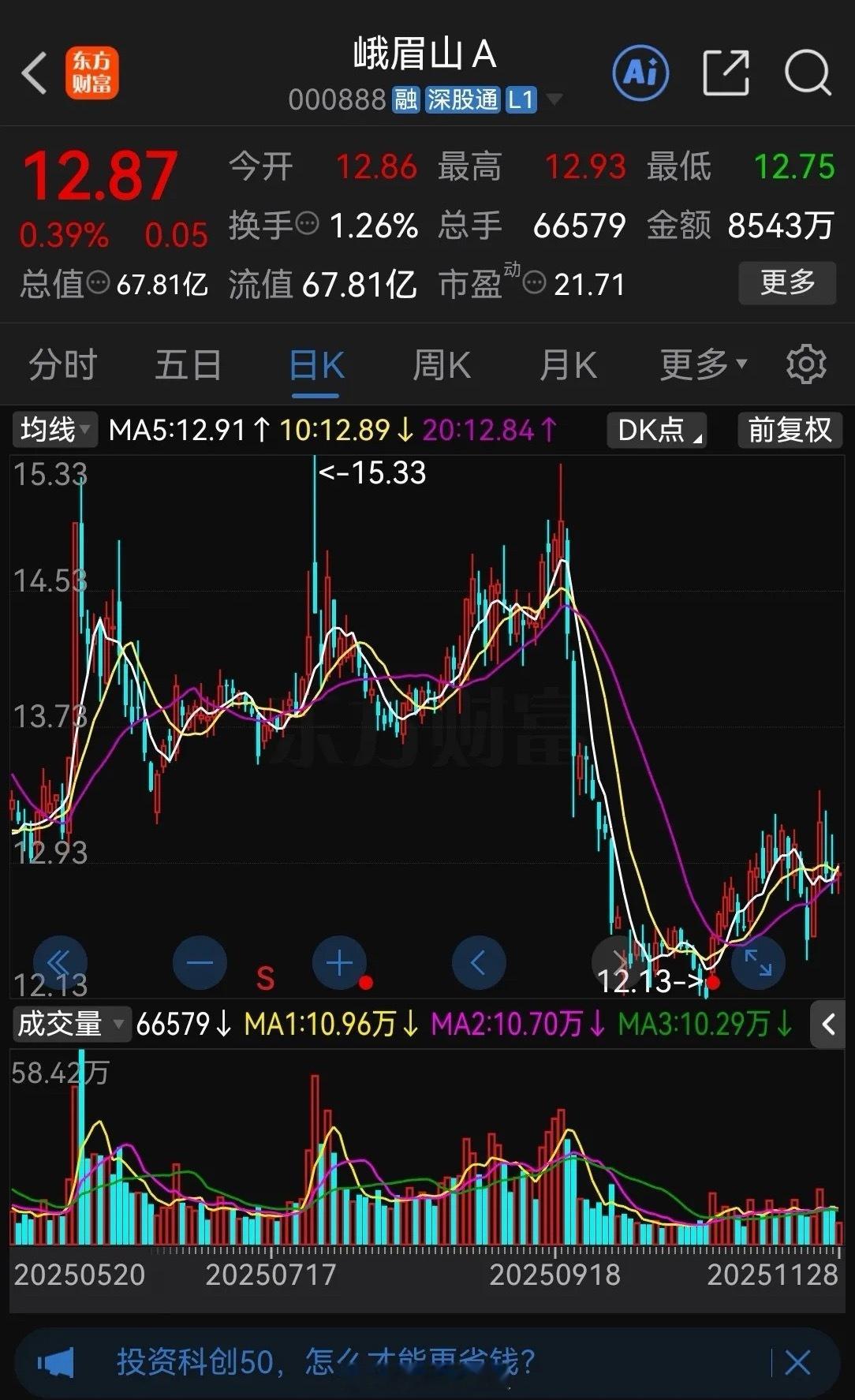Toggle the DK点 indicator

coord(657,430)
